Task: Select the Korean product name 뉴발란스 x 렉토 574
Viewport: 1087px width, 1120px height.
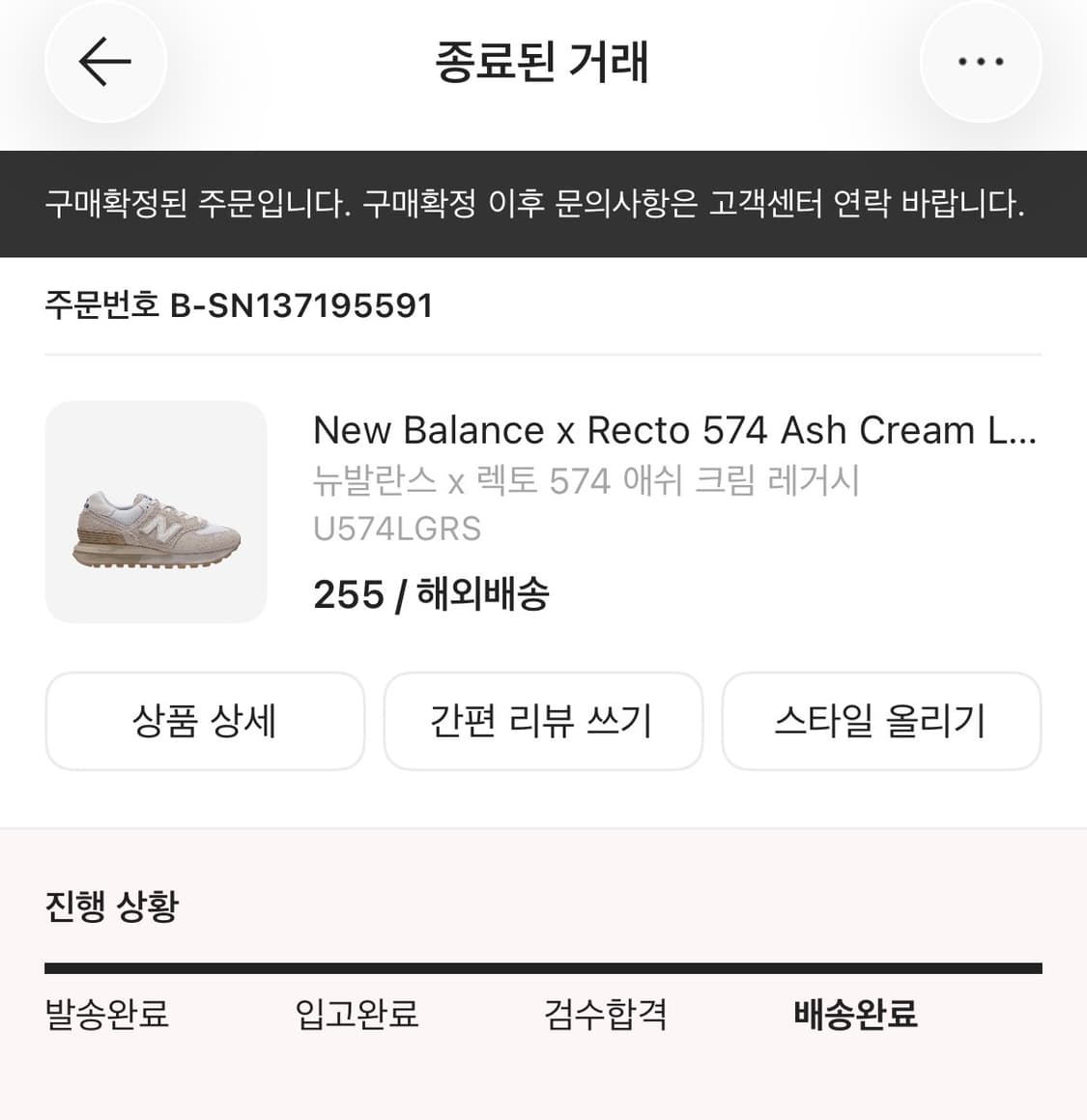Action: [587, 480]
